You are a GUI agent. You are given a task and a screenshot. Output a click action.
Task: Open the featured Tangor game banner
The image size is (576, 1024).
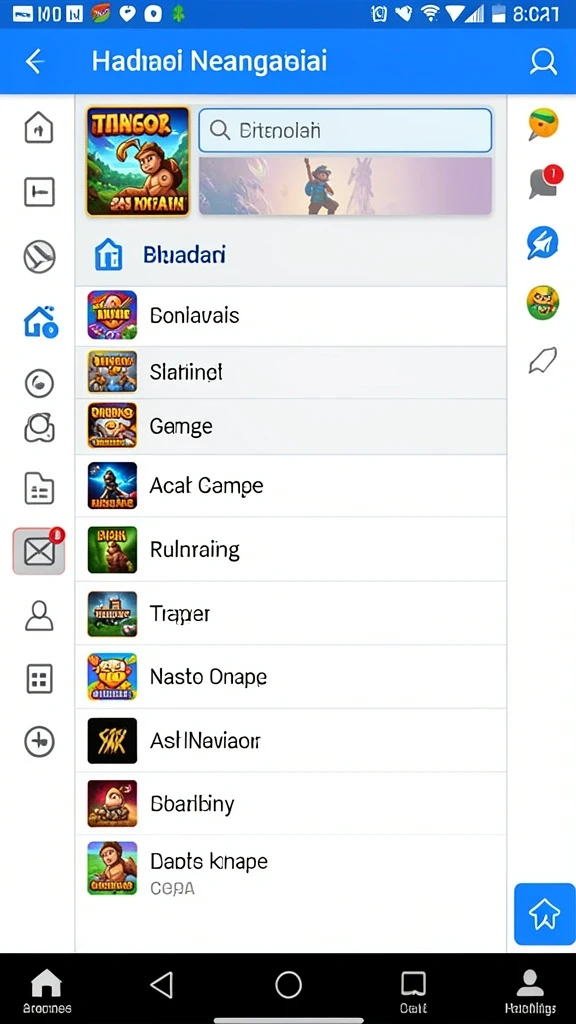138,161
